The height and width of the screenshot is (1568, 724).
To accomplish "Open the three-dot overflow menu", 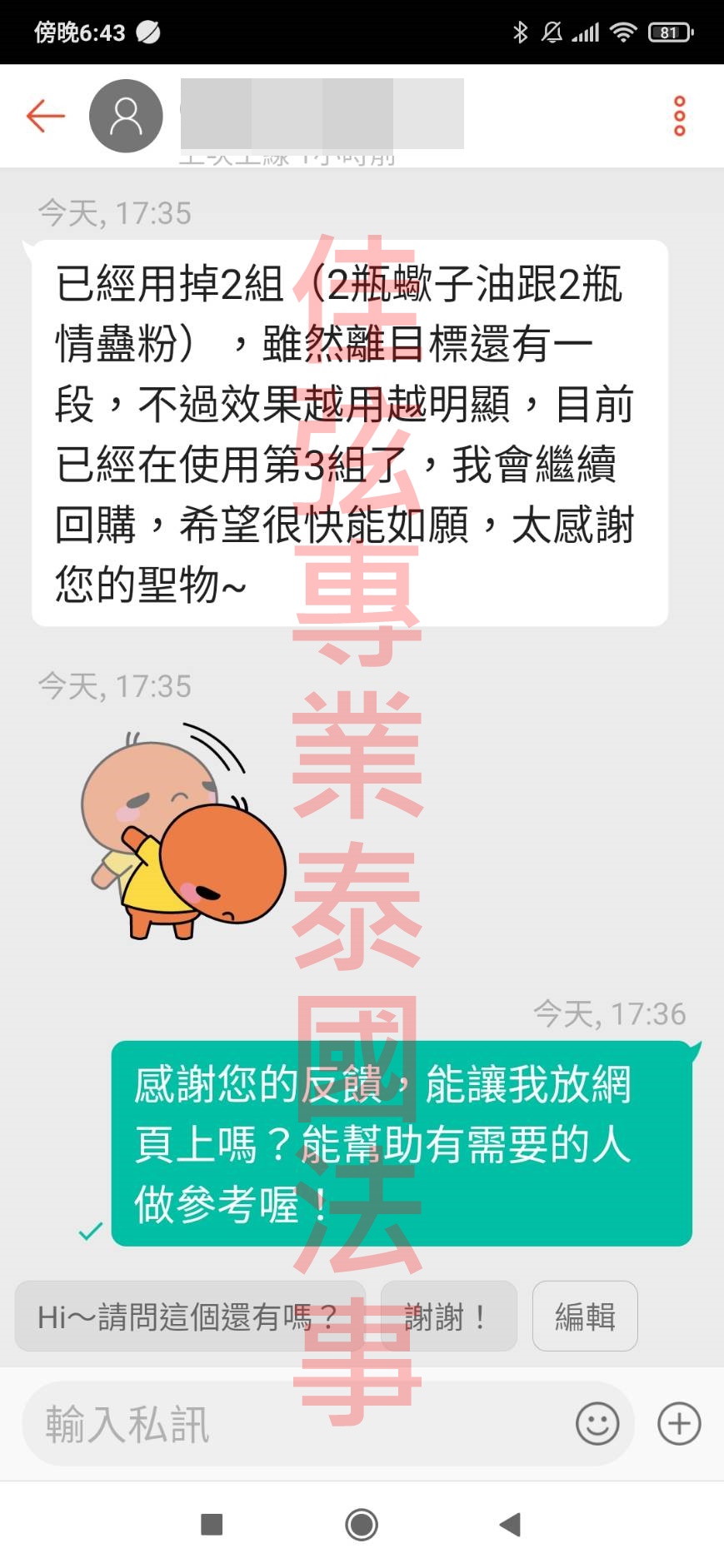I will (x=679, y=116).
